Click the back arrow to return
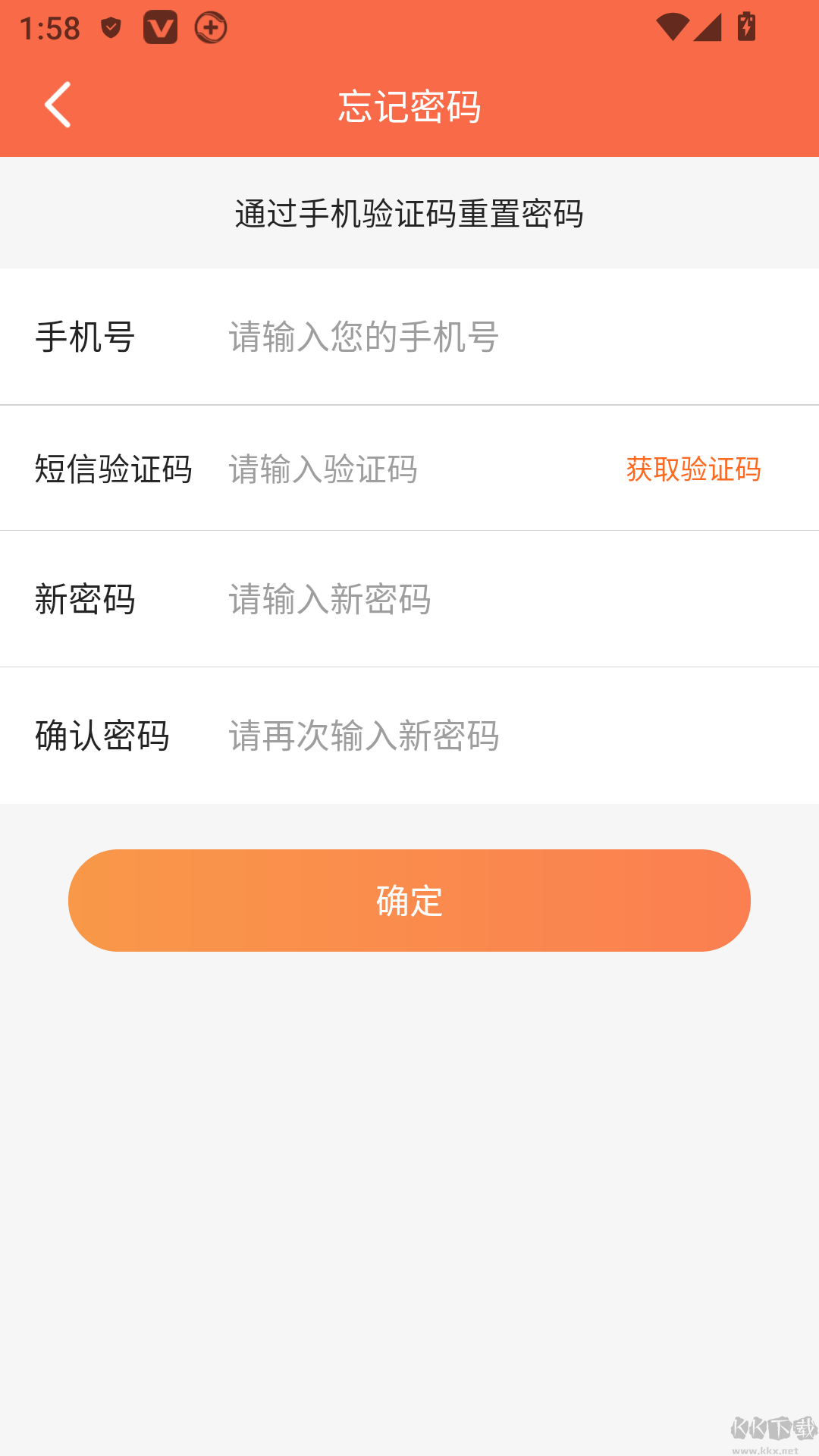 [58, 105]
